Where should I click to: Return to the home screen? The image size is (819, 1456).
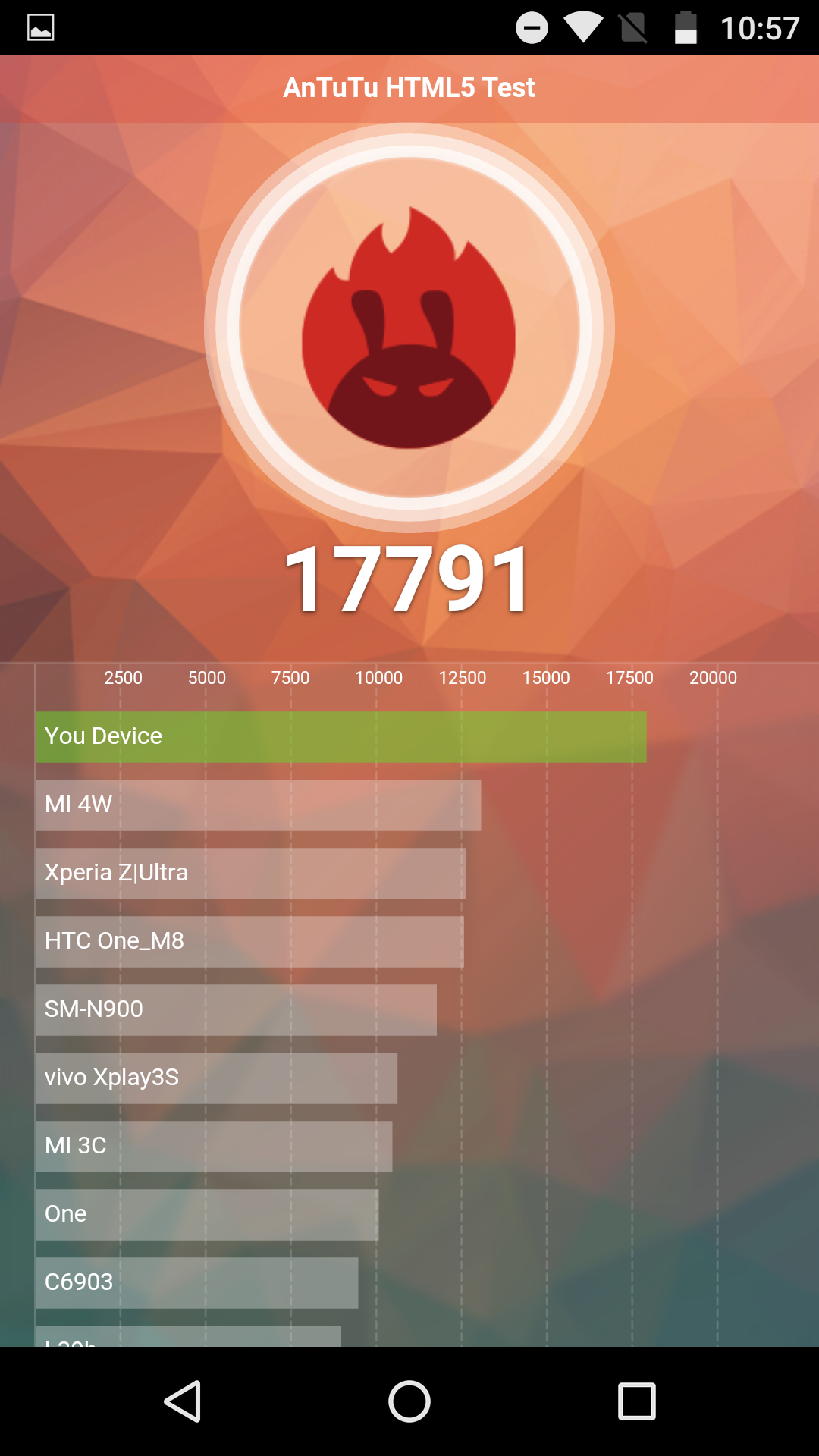409,1401
